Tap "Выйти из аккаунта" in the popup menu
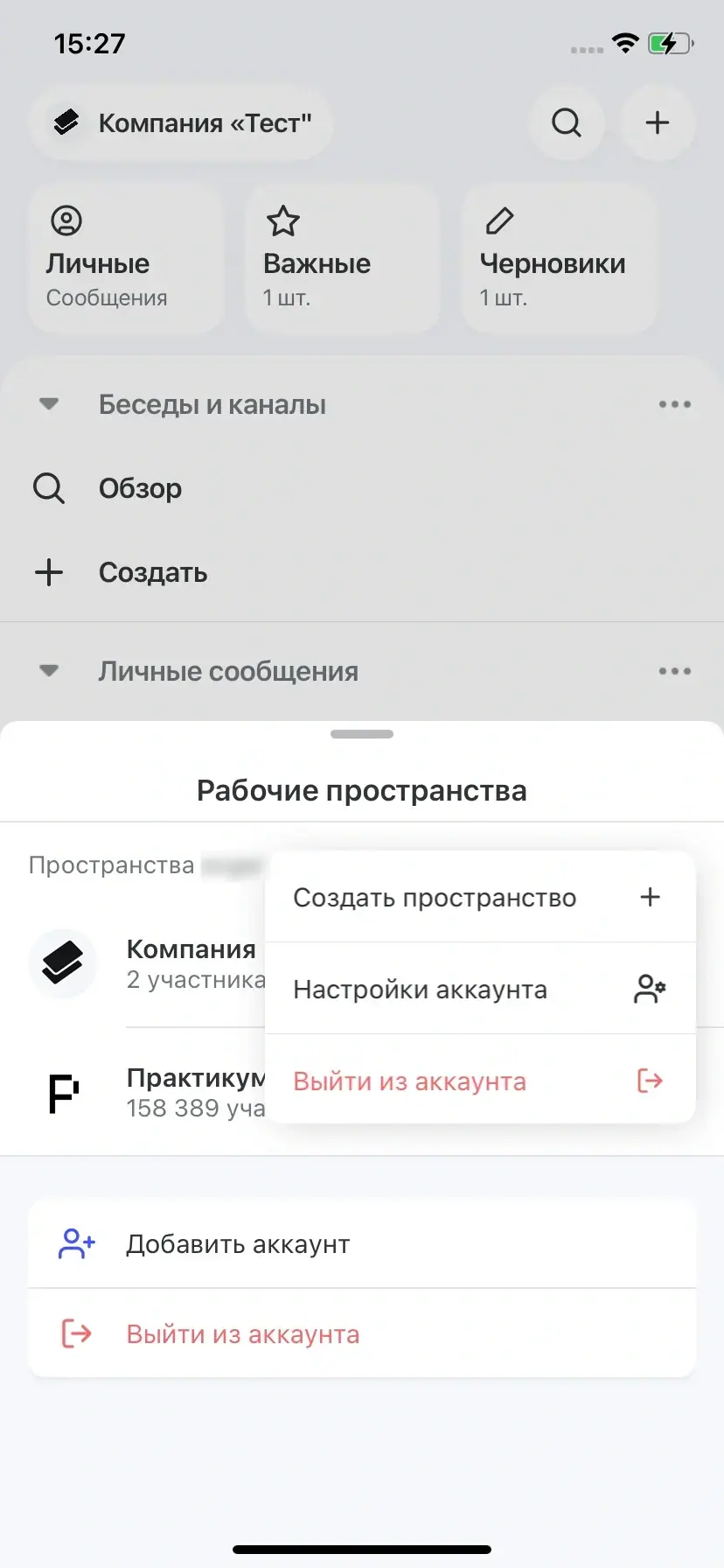The width and height of the screenshot is (724, 1568). click(479, 1081)
